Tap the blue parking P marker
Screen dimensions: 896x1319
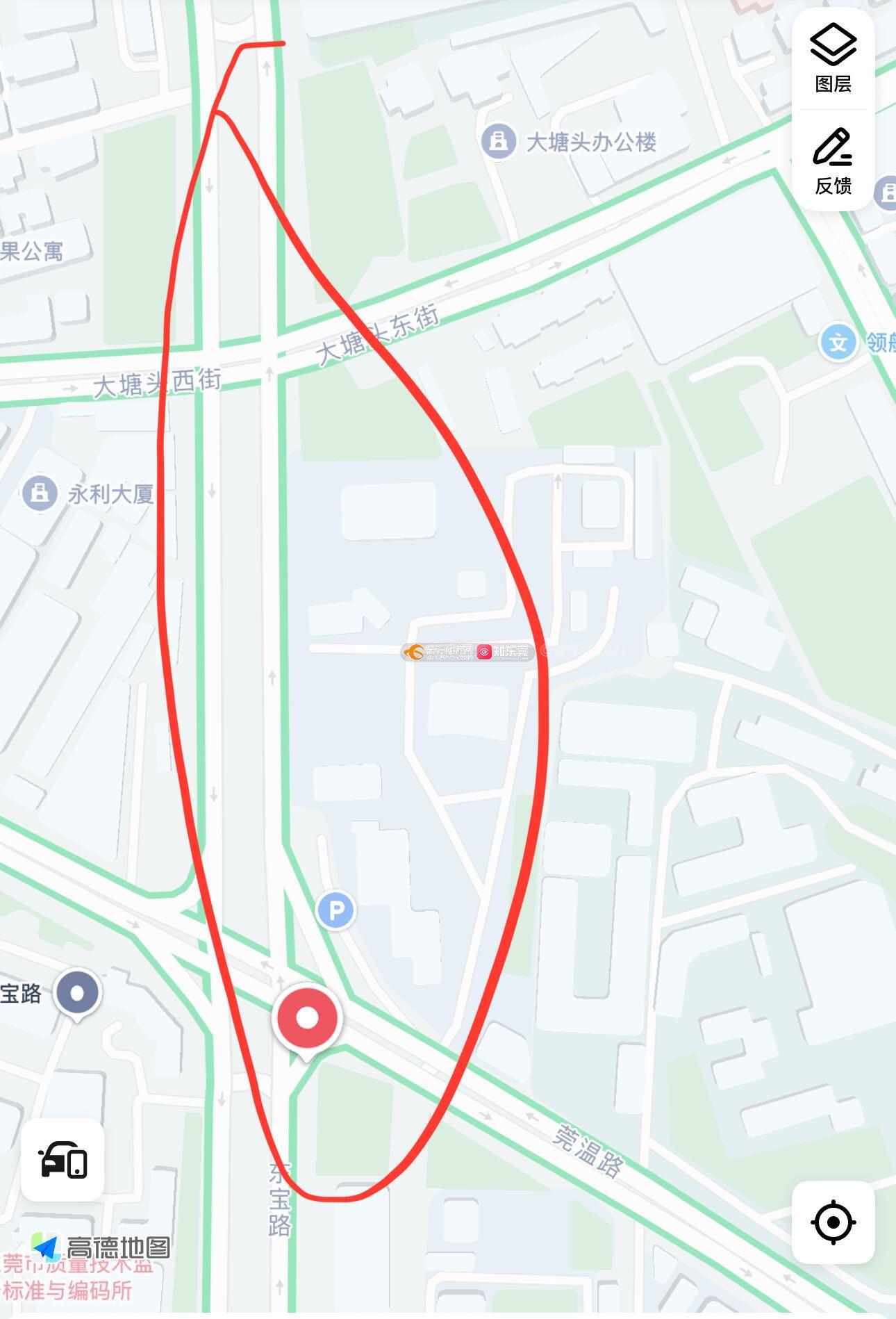pyautogui.click(x=336, y=910)
